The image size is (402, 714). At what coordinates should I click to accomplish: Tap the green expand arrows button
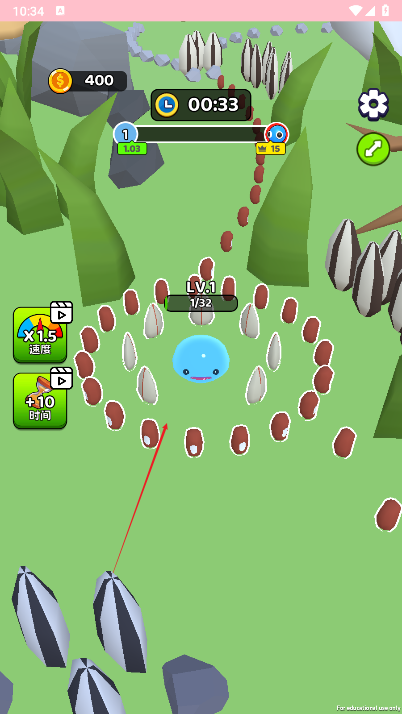click(x=373, y=149)
